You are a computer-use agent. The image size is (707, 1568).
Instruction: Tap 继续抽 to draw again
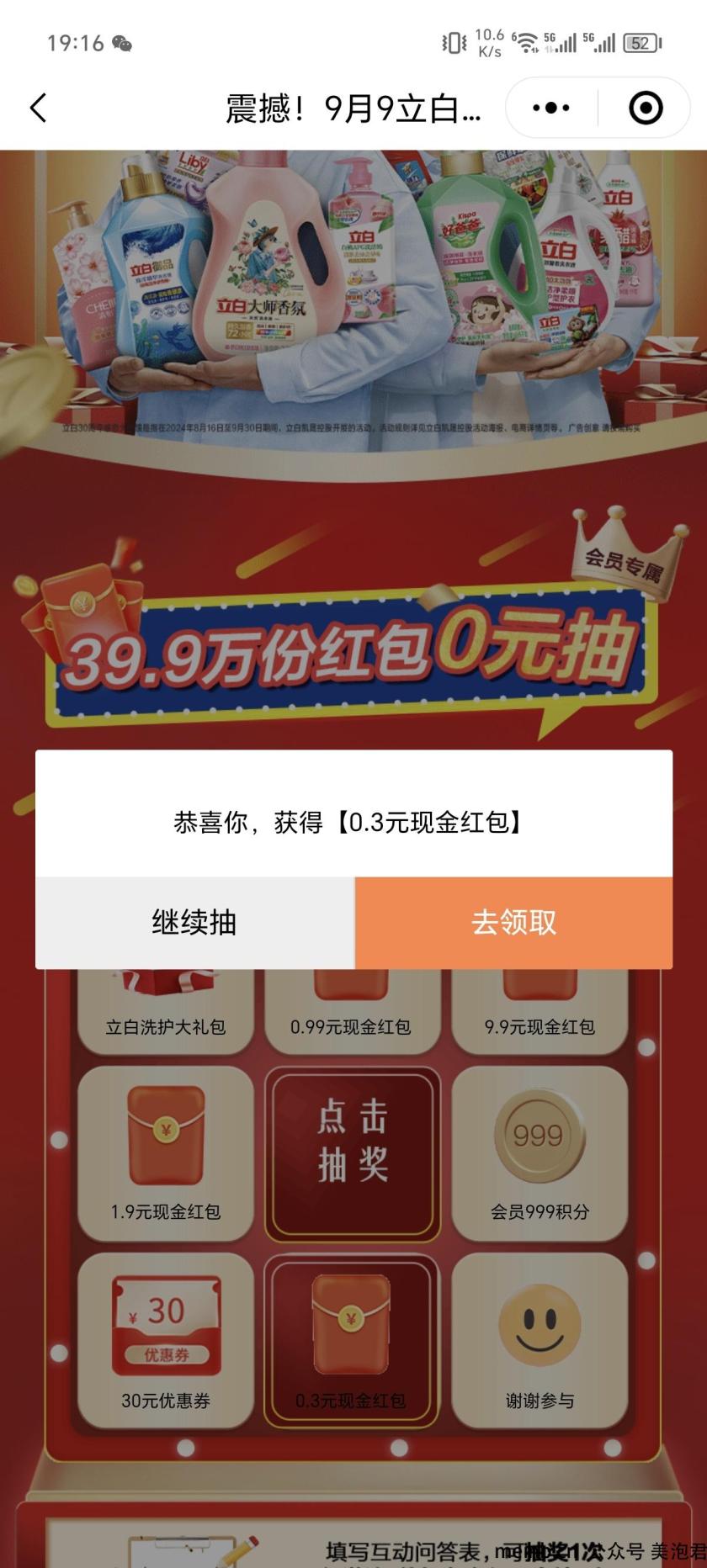(194, 923)
